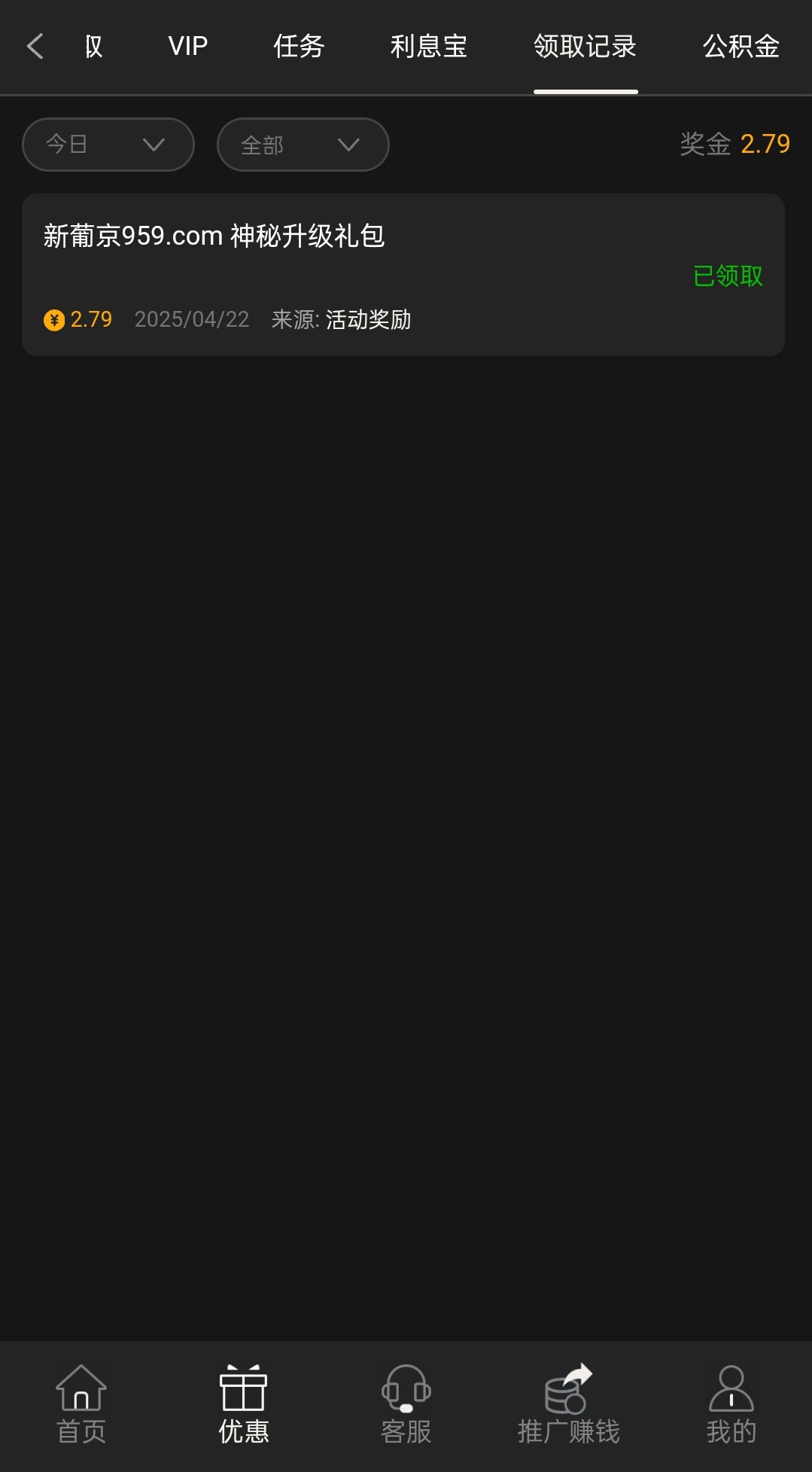Tap 优惠 in the bottom bar
The width and height of the screenshot is (812, 1472).
244,1405
